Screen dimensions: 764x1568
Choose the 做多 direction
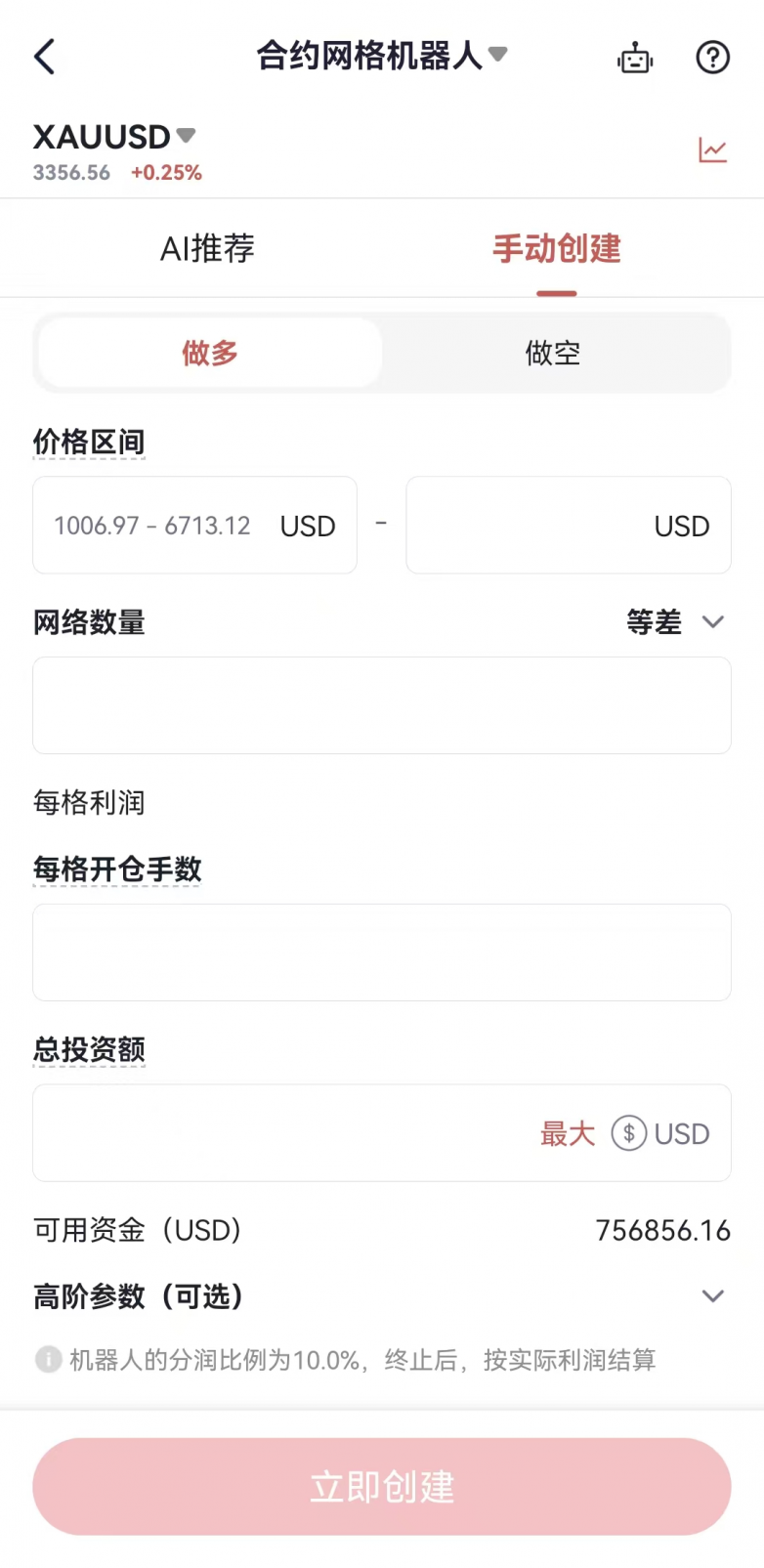tap(210, 353)
